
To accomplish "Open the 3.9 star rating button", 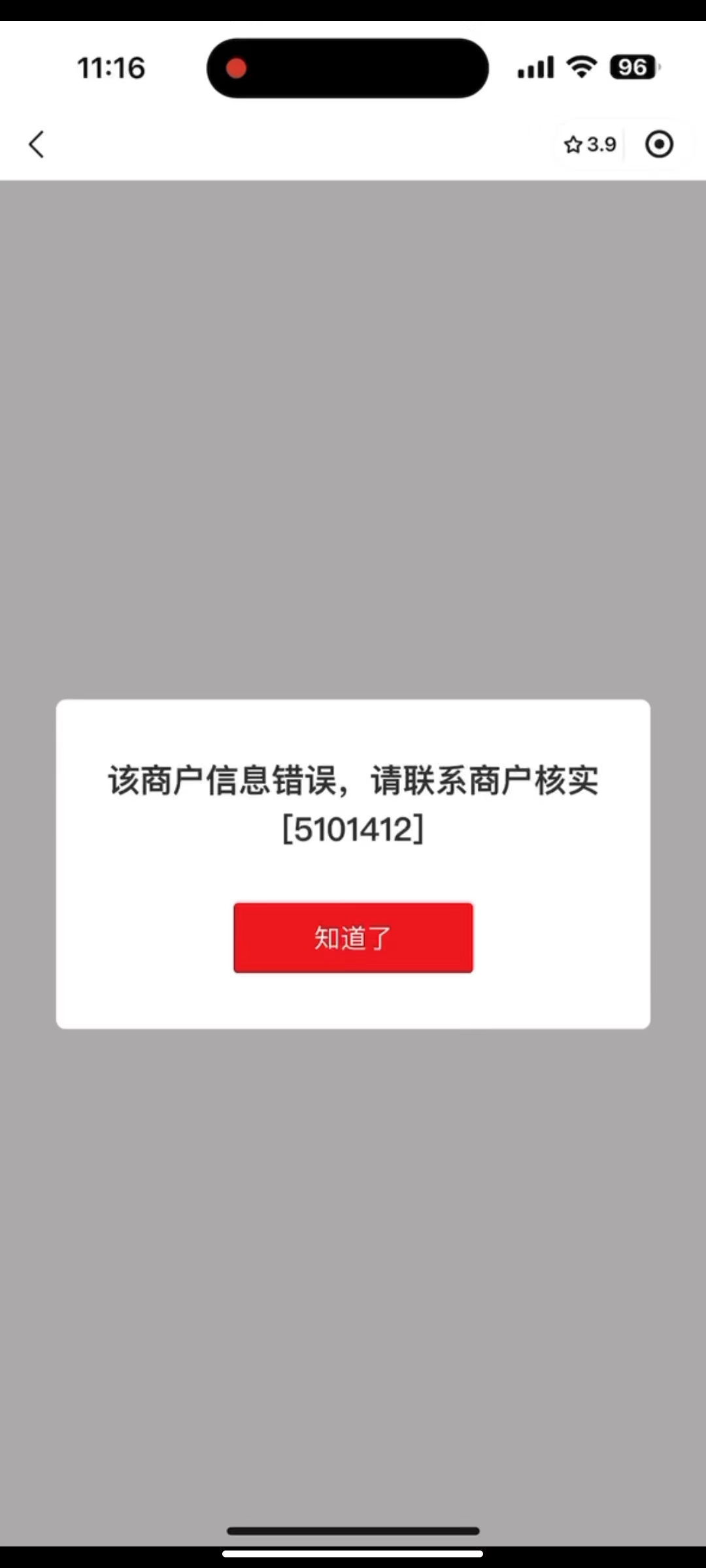I will (x=590, y=144).
